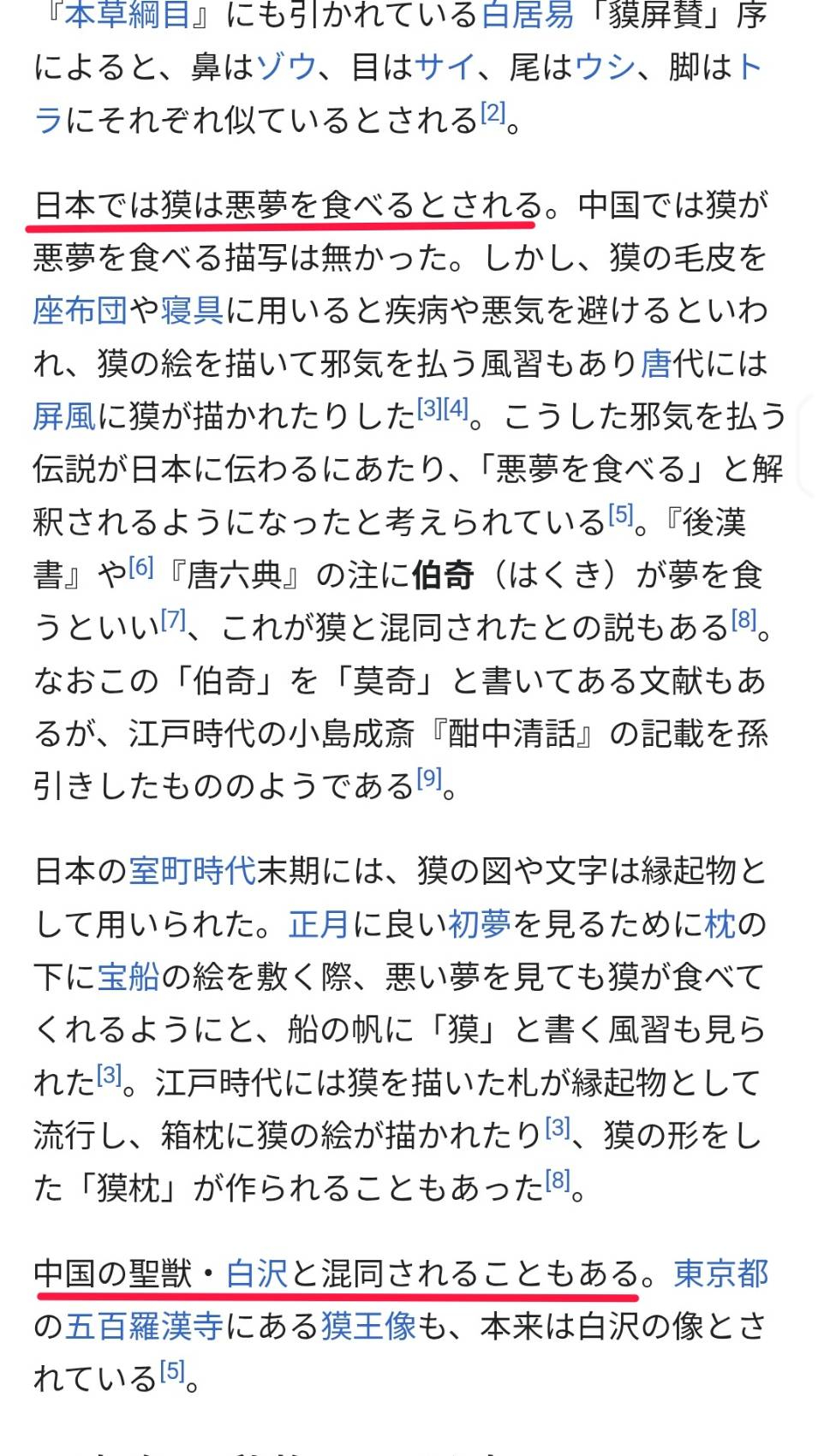The image size is (824, 1456).
Task: Follow the ゾウ link
Action: (288, 68)
